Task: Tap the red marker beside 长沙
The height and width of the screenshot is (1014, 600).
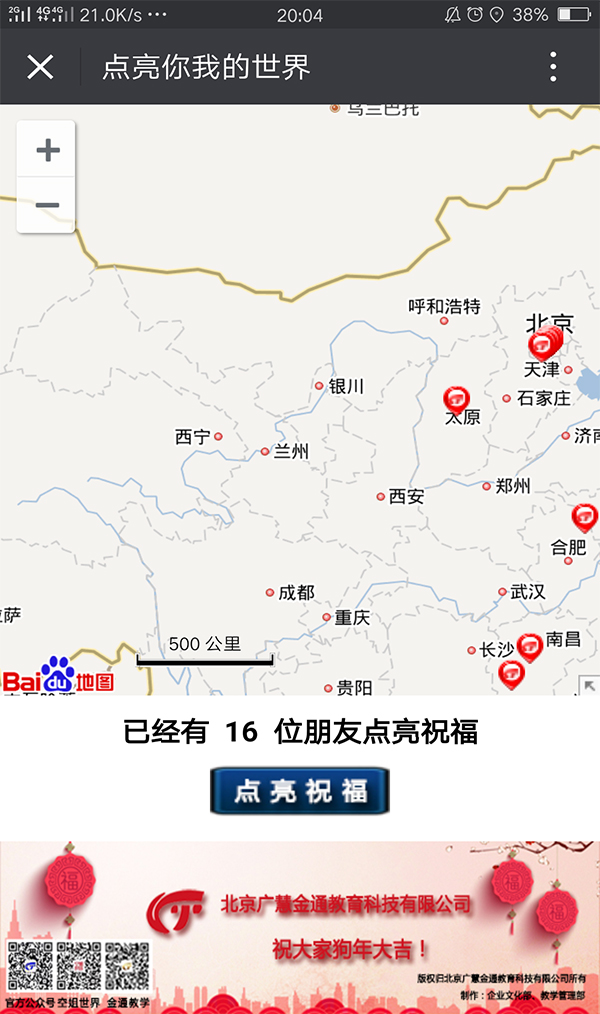Action: point(529,645)
